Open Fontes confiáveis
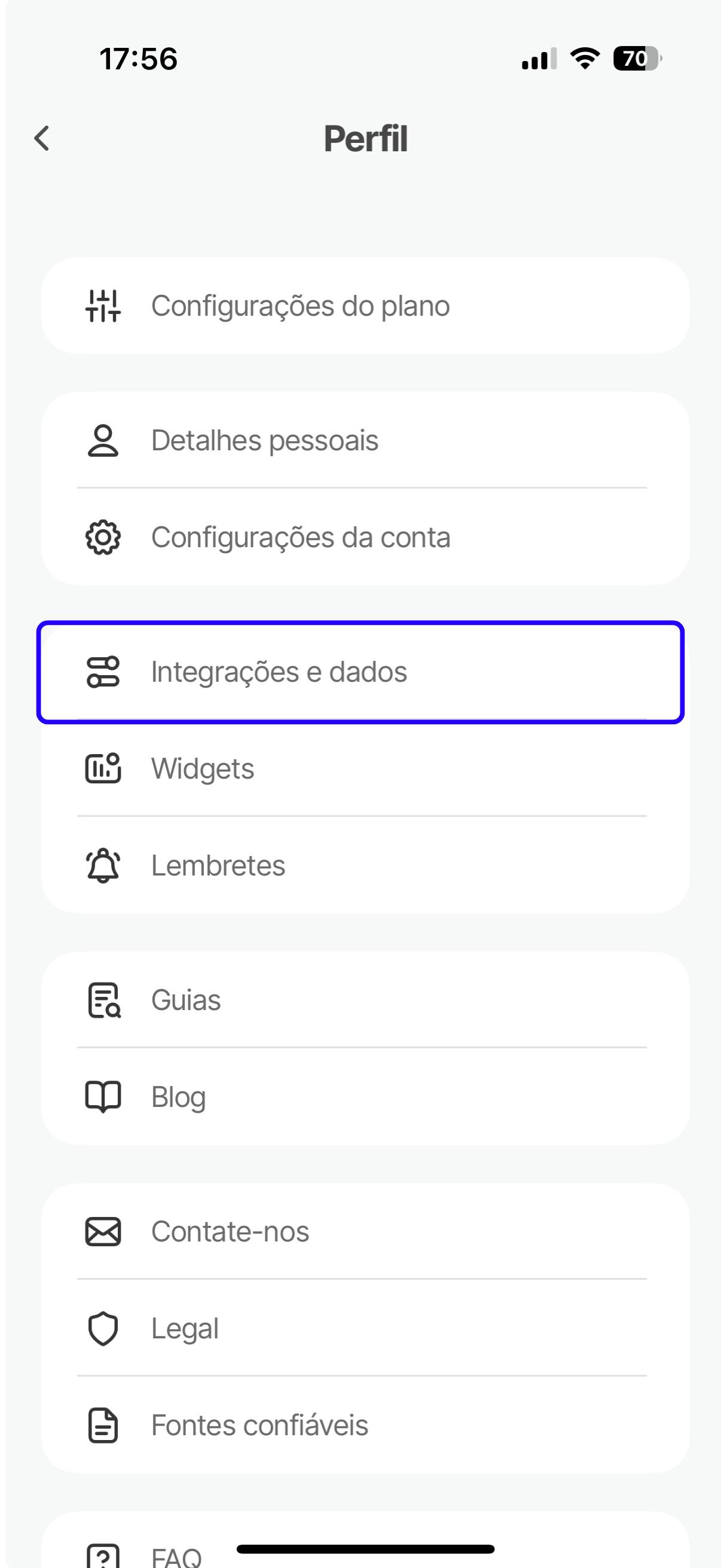This screenshot has height=1568, width=721. point(365,1425)
